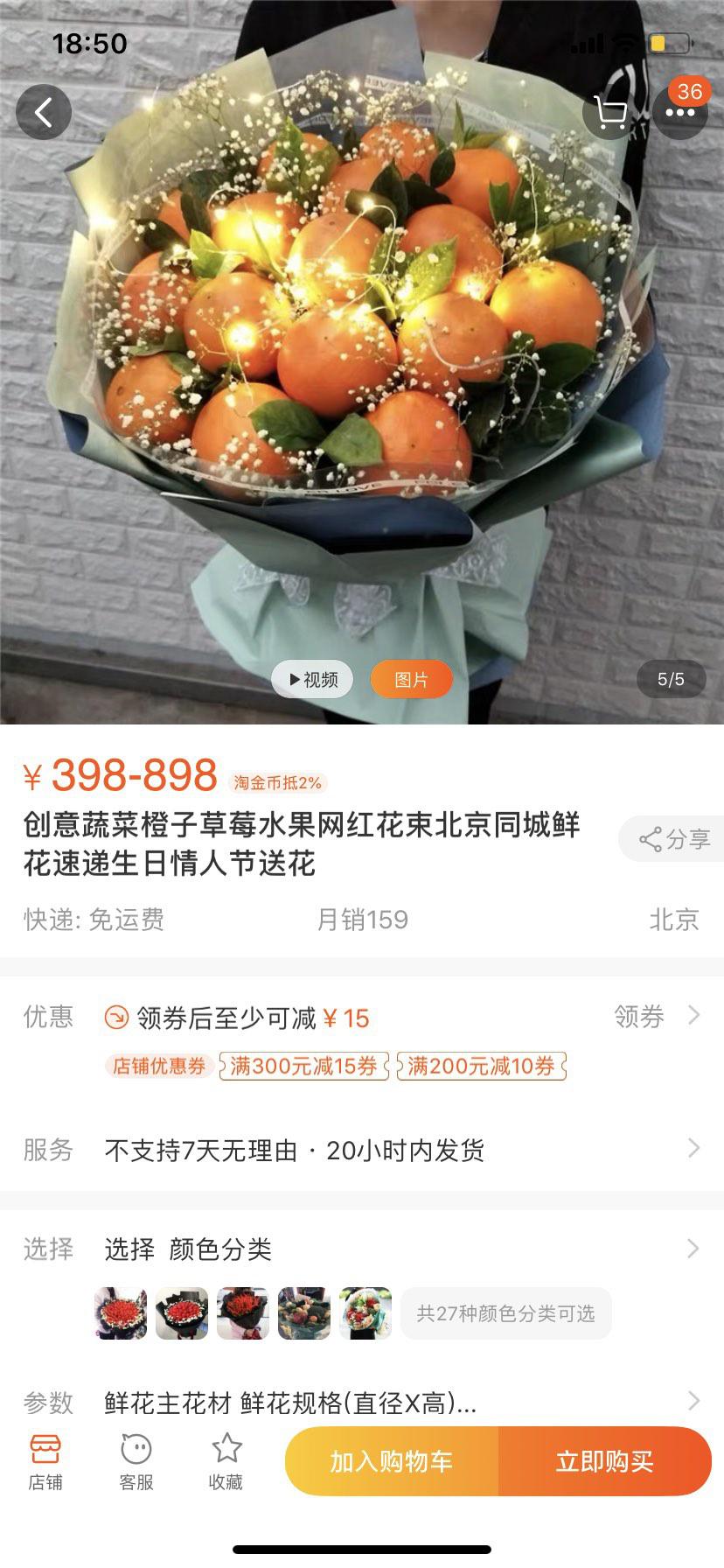Tap the 收藏 star to favorite item
This screenshot has width=724, height=1568.
pos(226,1459)
